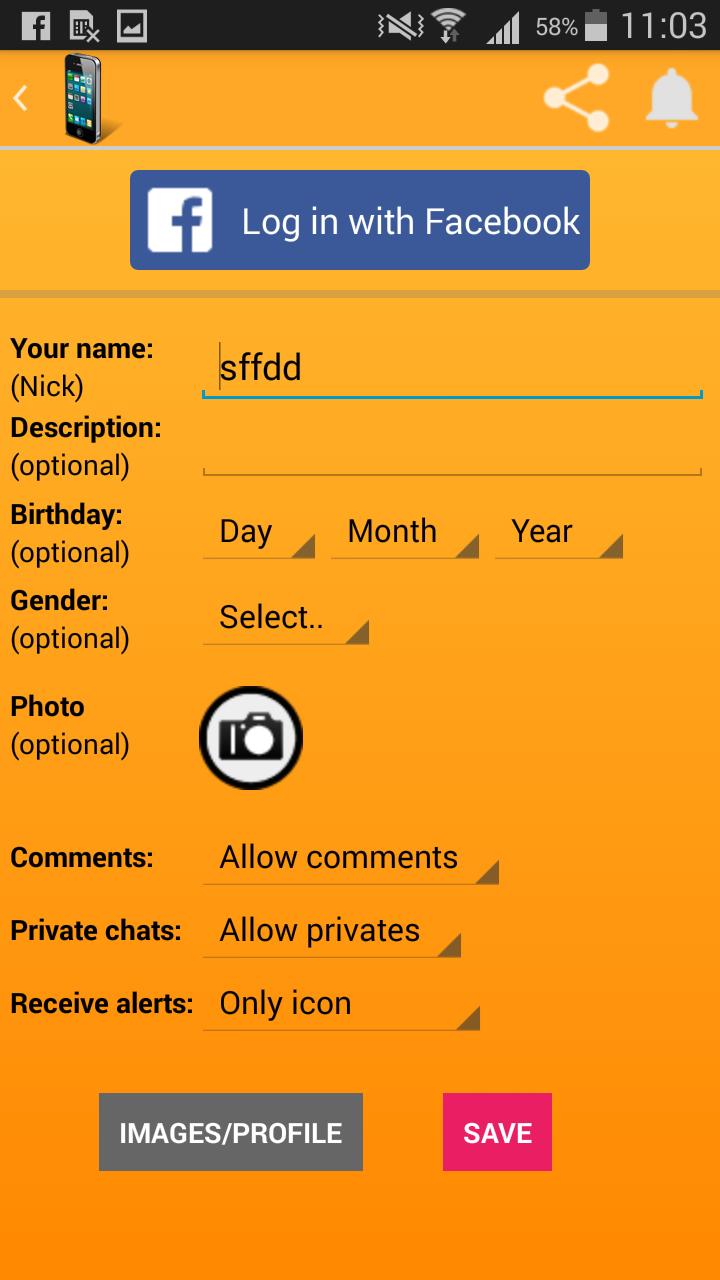720x1280 pixels.
Task: Open the share icon in the top bar
Action: [575, 98]
